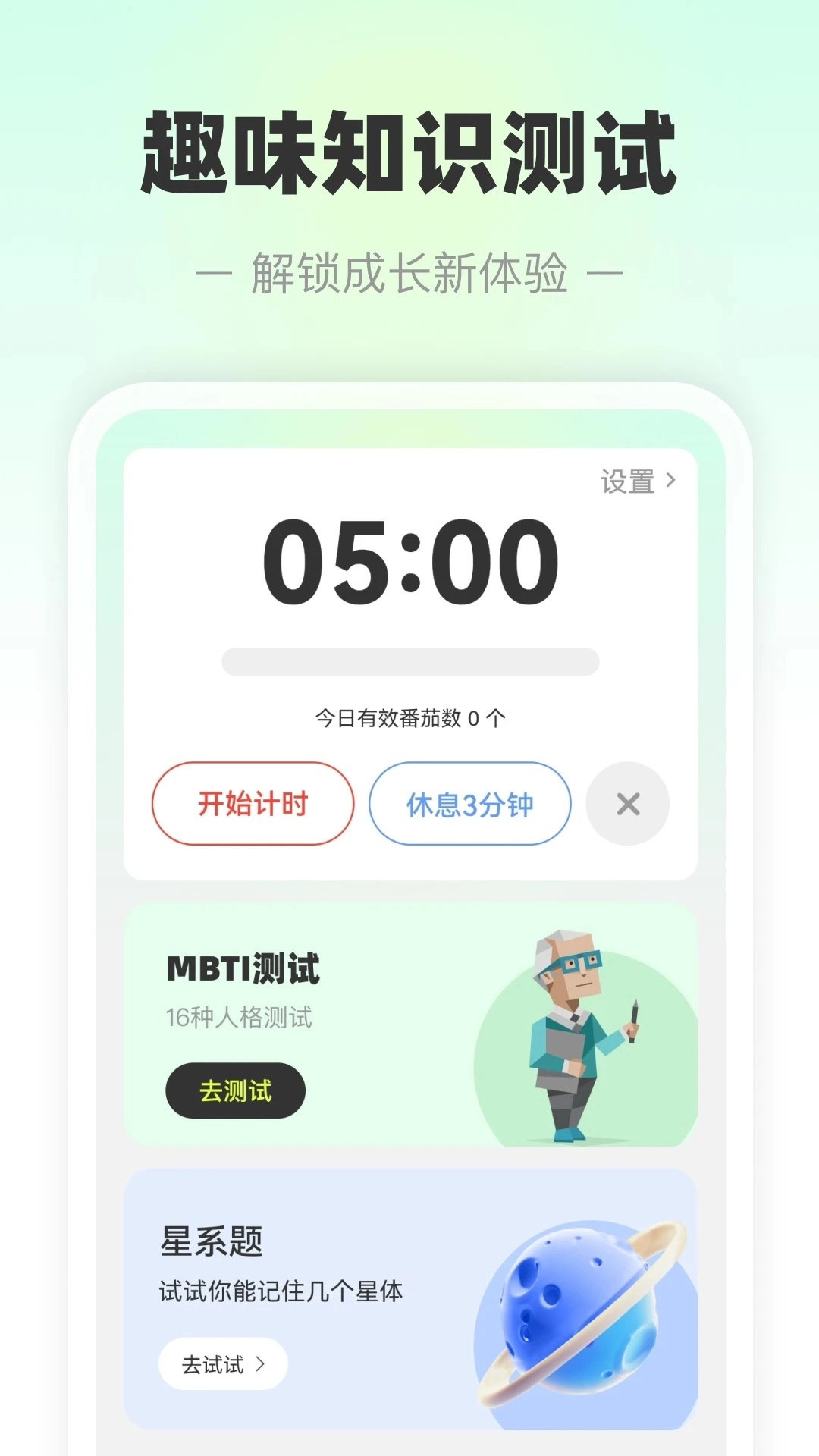Tap 去试试 on the galaxy quiz card
This screenshot has height=1456, width=819.
click(222, 1364)
